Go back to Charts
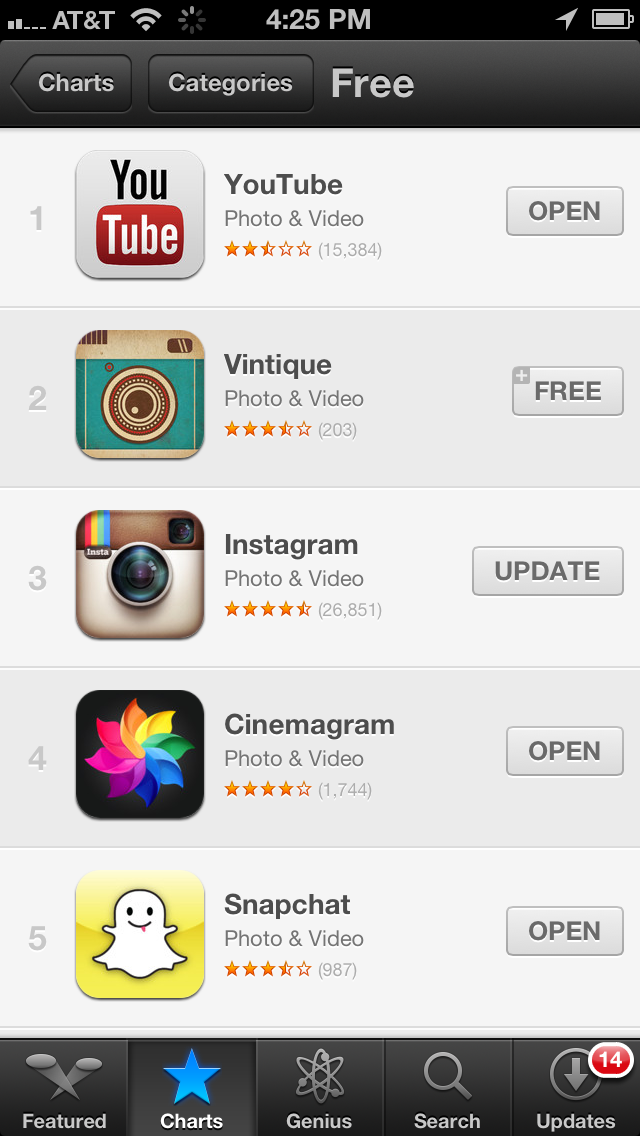 pyautogui.click(x=71, y=84)
